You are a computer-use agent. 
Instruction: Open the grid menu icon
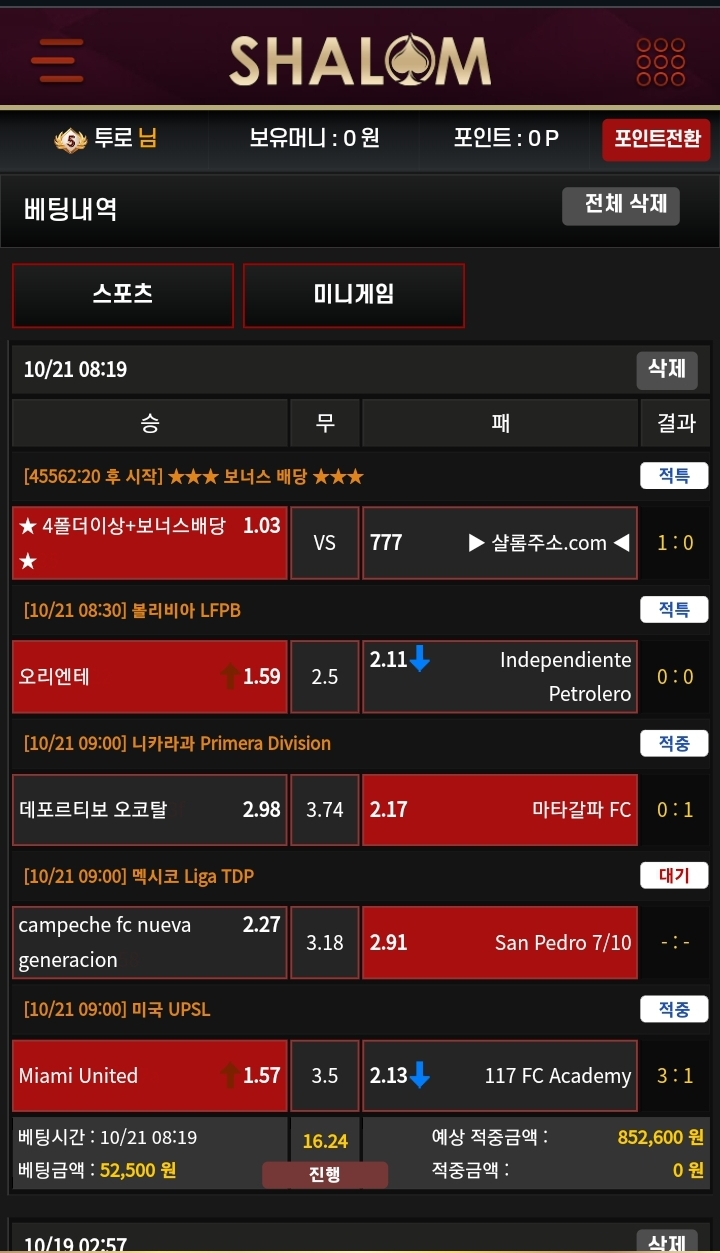pyautogui.click(x=661, y=61)
